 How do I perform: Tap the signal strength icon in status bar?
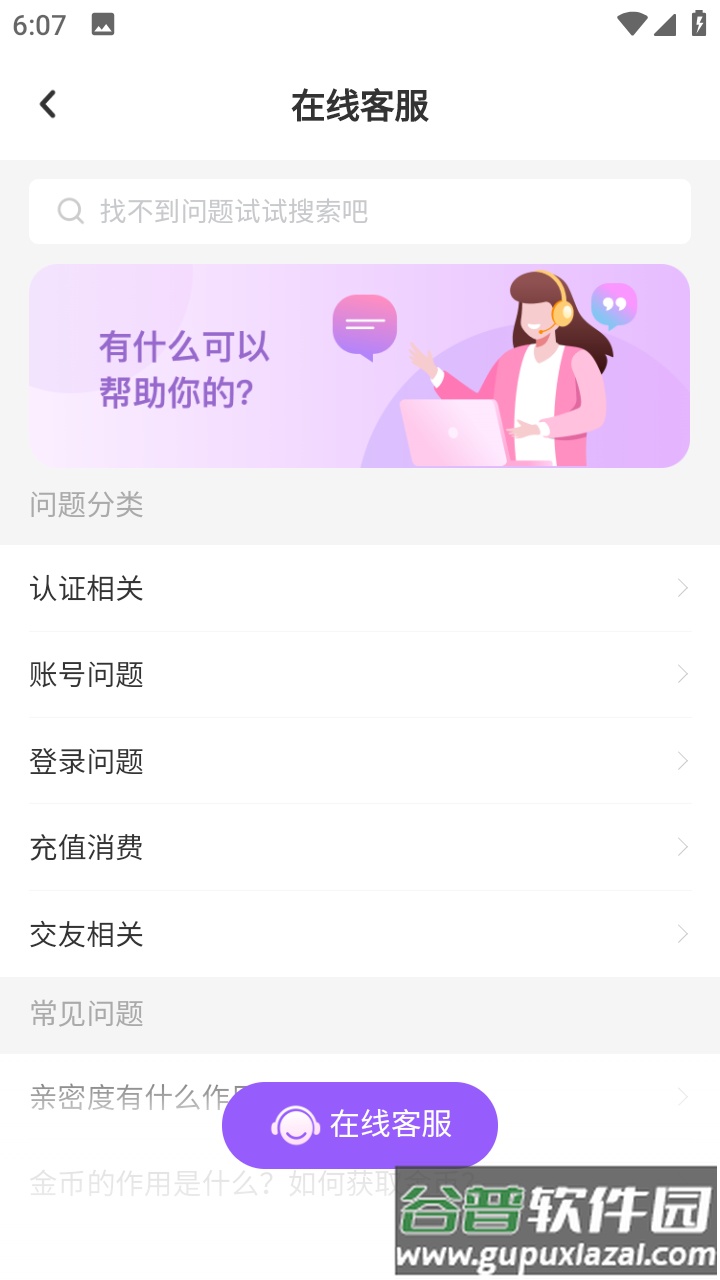pyautogui.click(x=666, y=22)
